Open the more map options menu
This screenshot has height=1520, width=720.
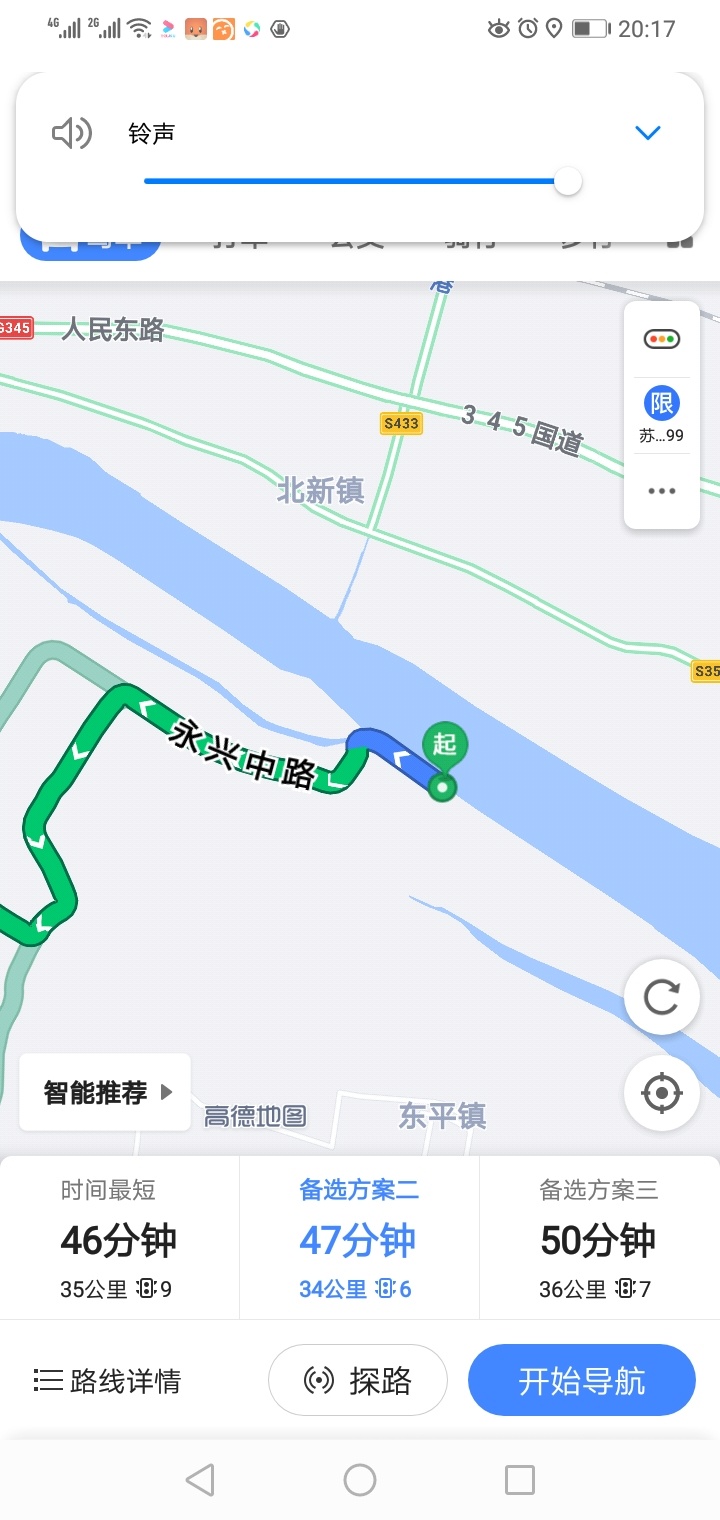click(661, 491)
